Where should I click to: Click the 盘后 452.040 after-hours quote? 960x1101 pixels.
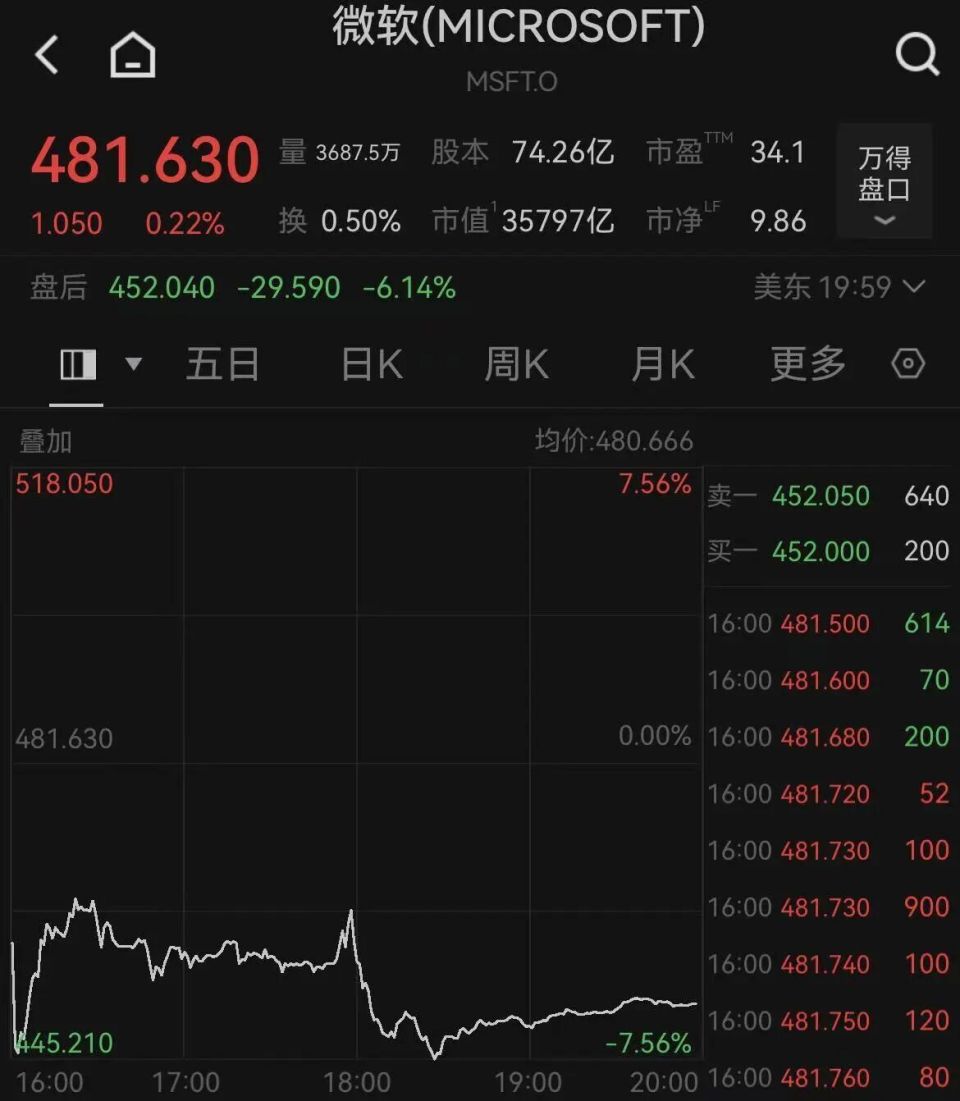tap(162, 288)
